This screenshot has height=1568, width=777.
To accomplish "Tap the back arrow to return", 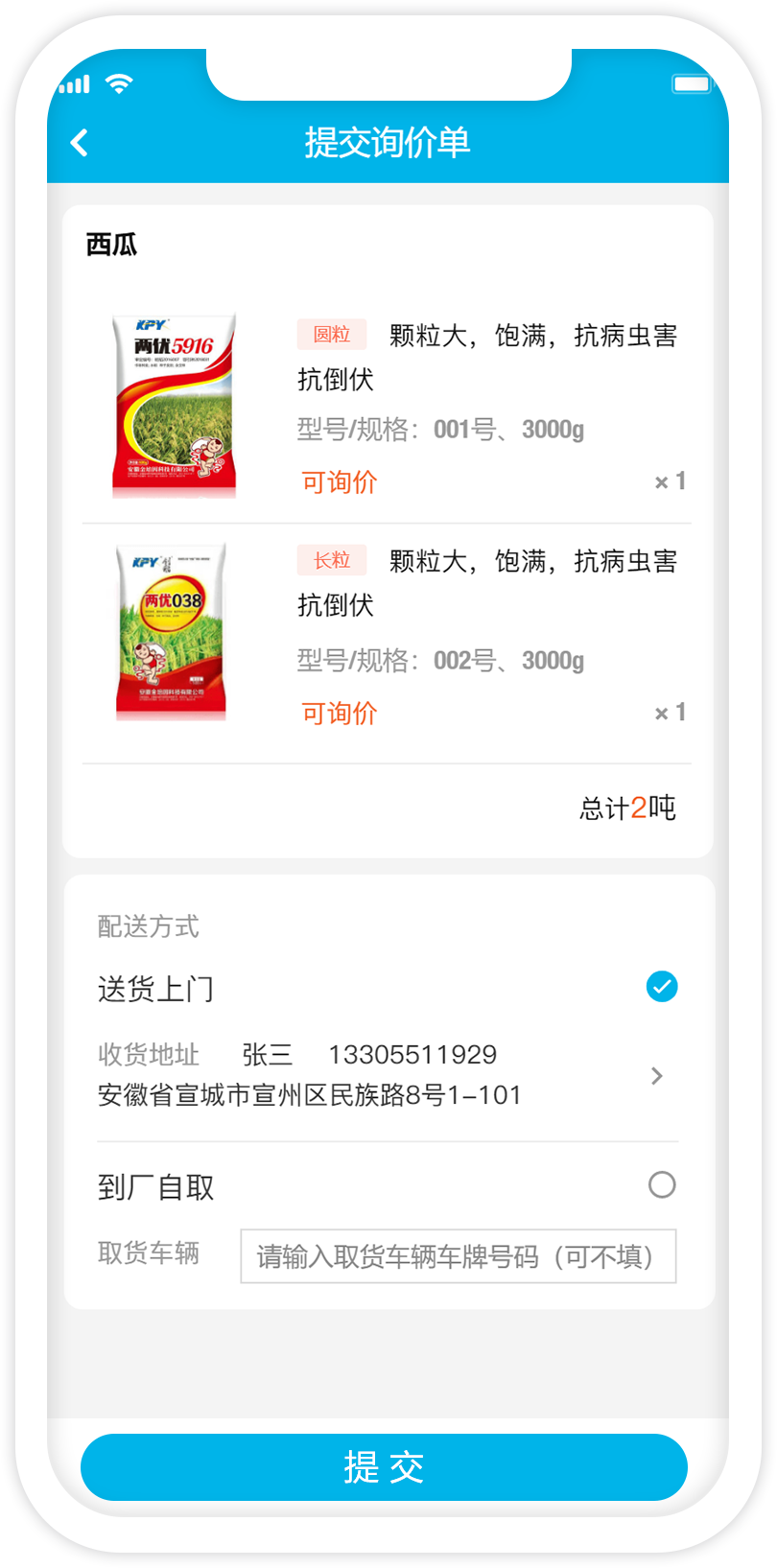I will pyautogui.click(x=78, y=141).
